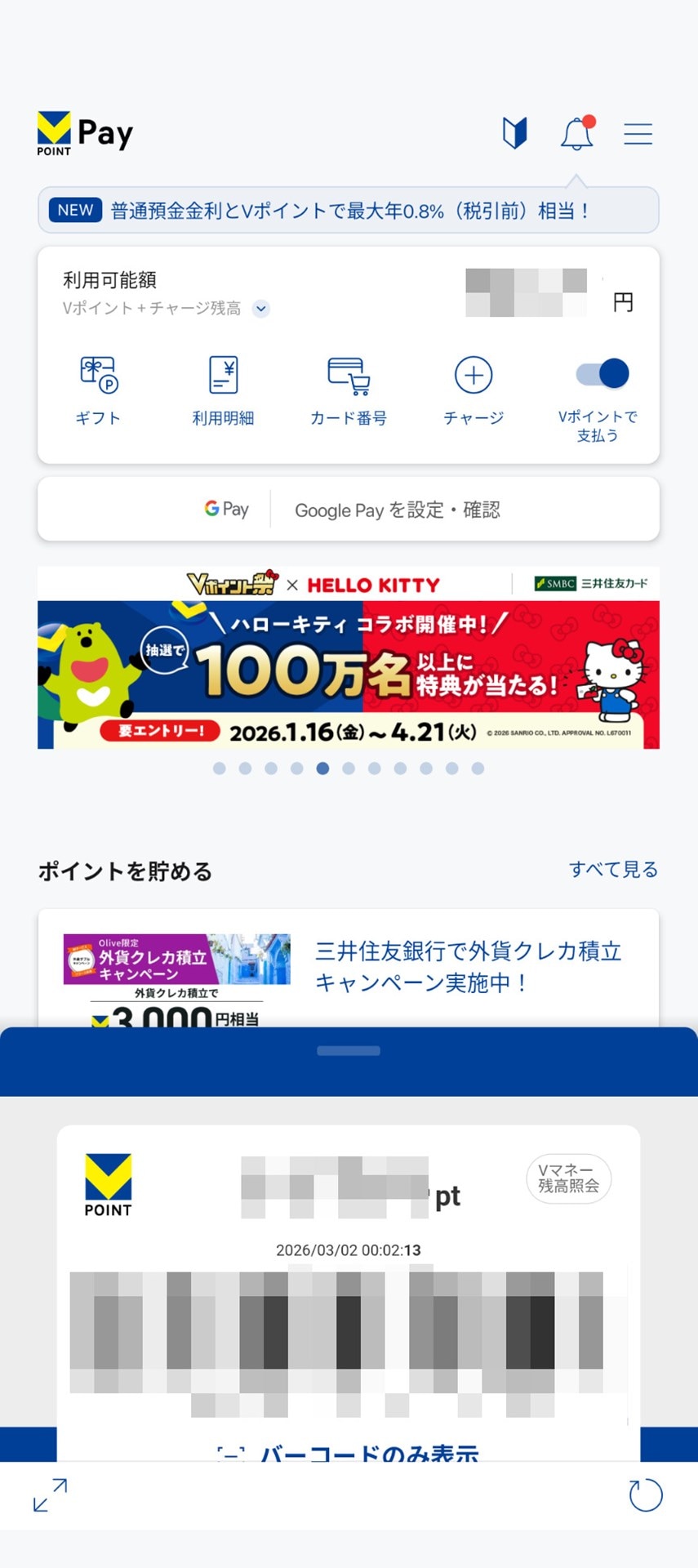Check Vマネー残高照会

568,1178
